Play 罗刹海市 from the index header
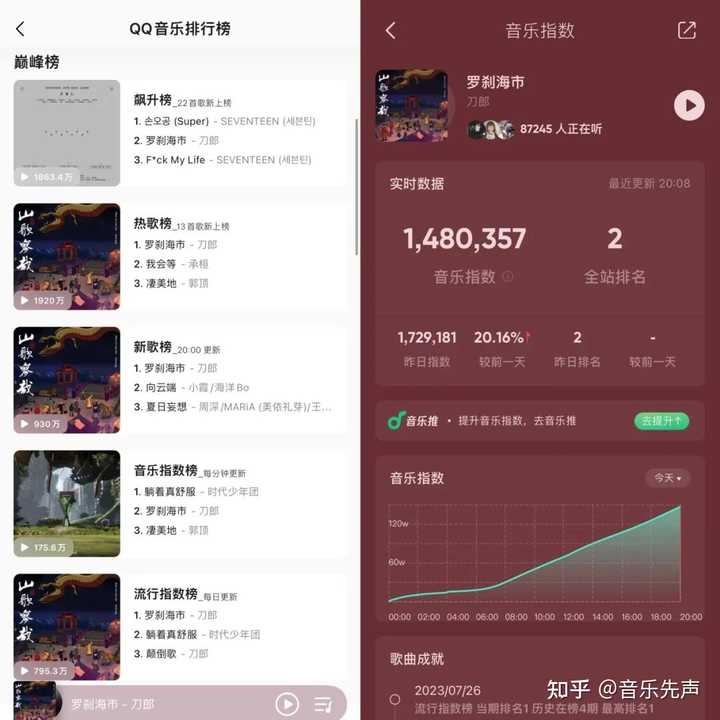 tap(689, 105)
